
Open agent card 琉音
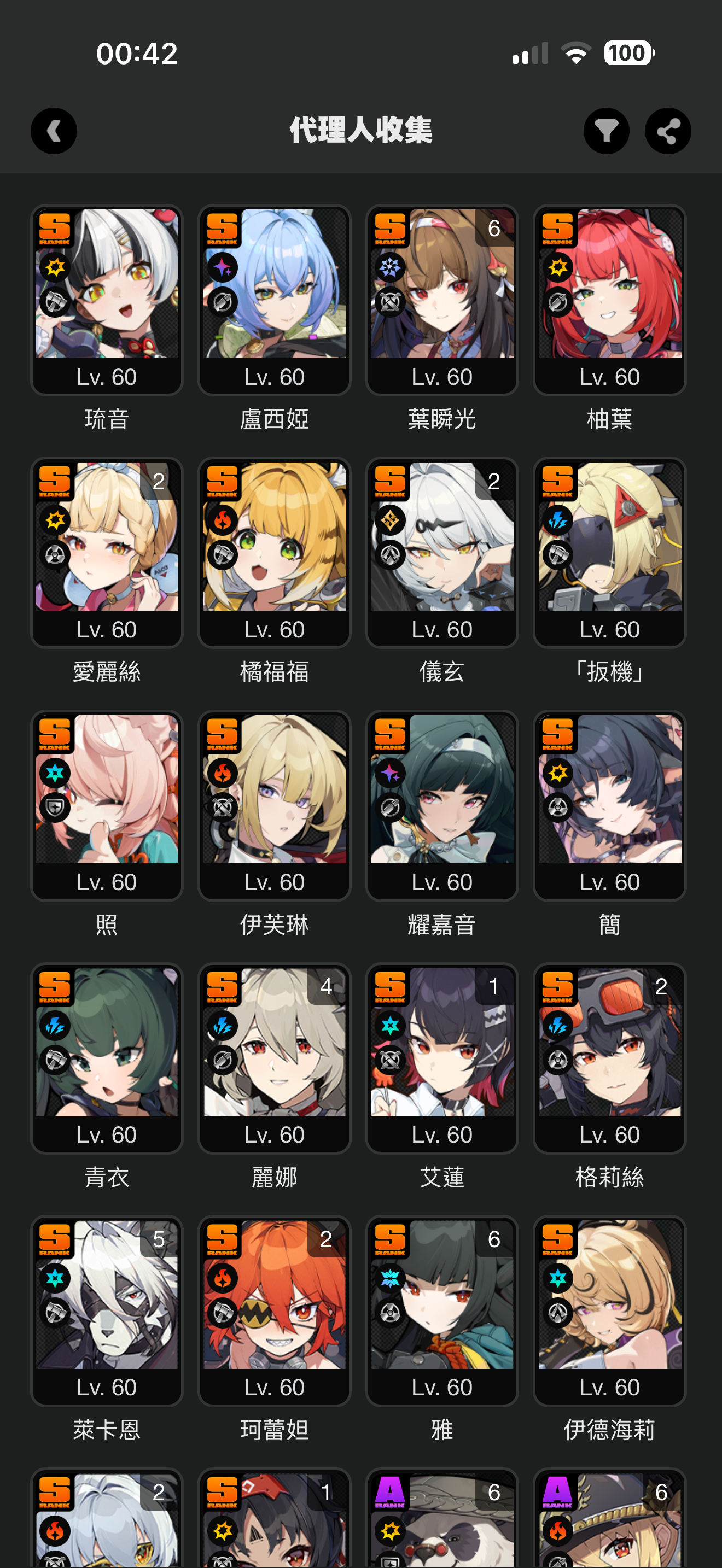pyautogui.click(x=107, y=300)
